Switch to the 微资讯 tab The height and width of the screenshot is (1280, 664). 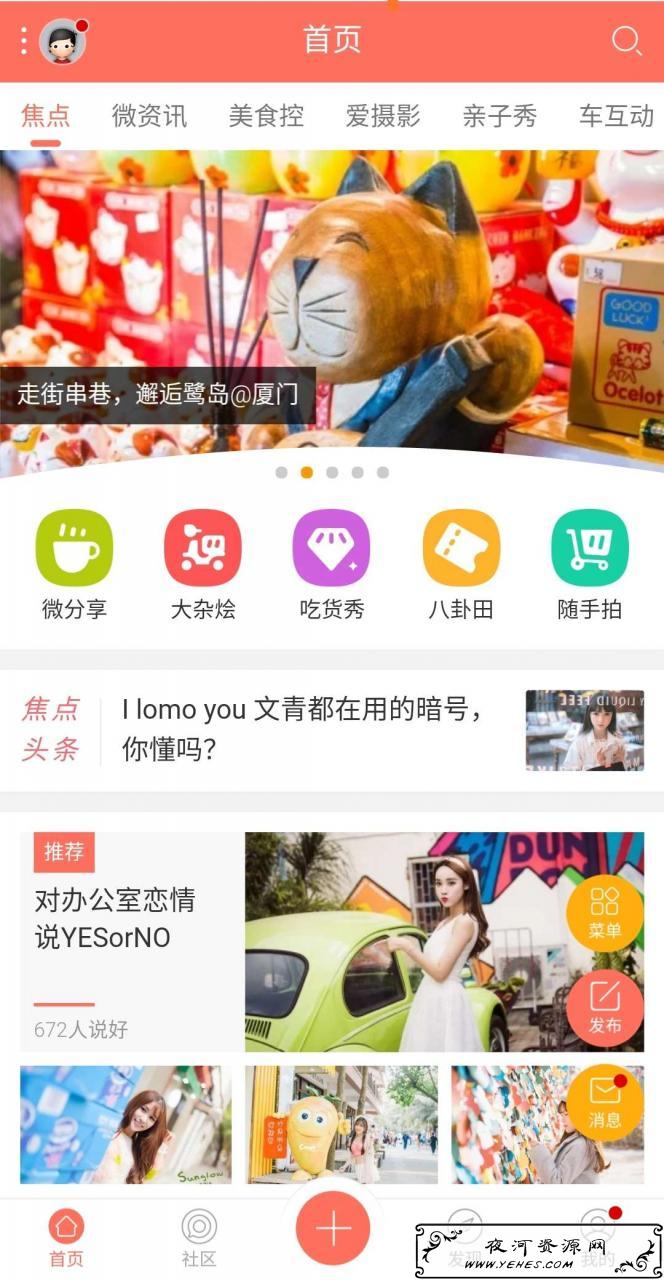tap(149, 116)
